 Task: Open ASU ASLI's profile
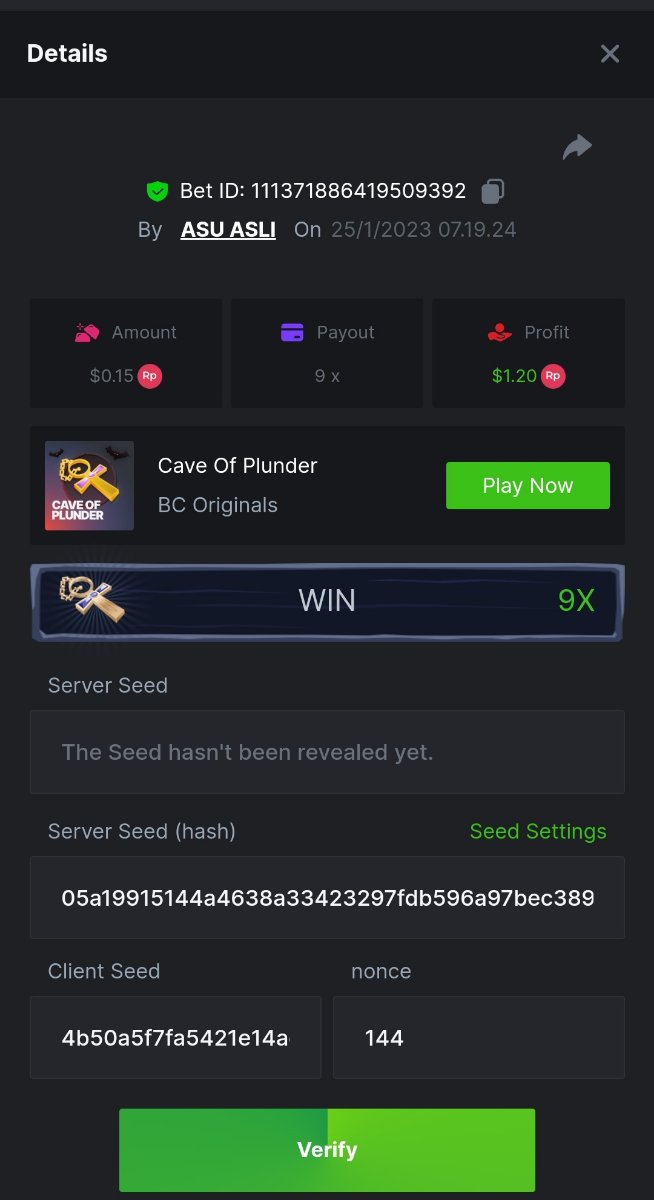[228, 229]
